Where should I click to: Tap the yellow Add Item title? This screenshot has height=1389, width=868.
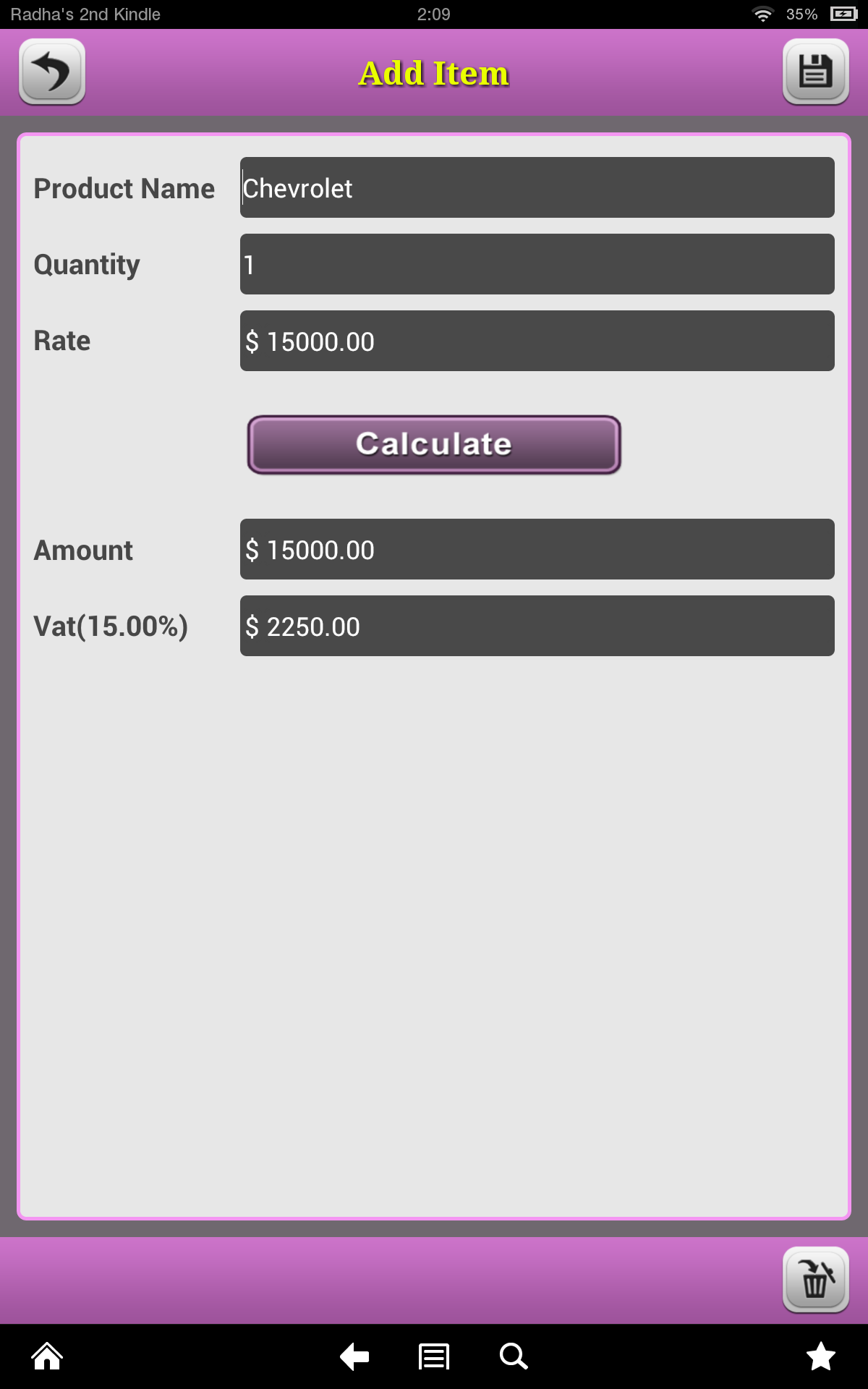433,72
